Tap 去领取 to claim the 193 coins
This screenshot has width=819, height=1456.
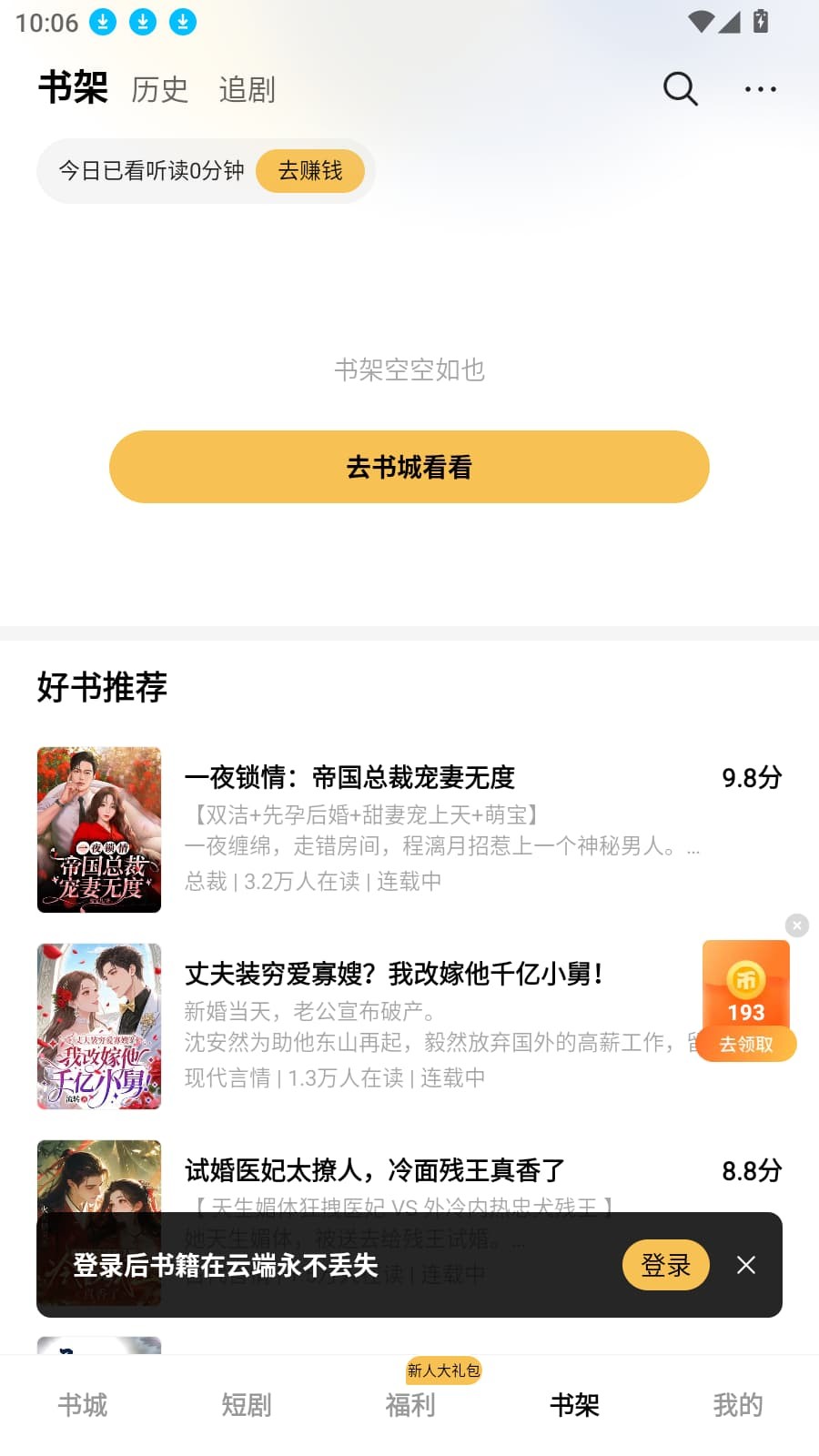point(749,1044)
